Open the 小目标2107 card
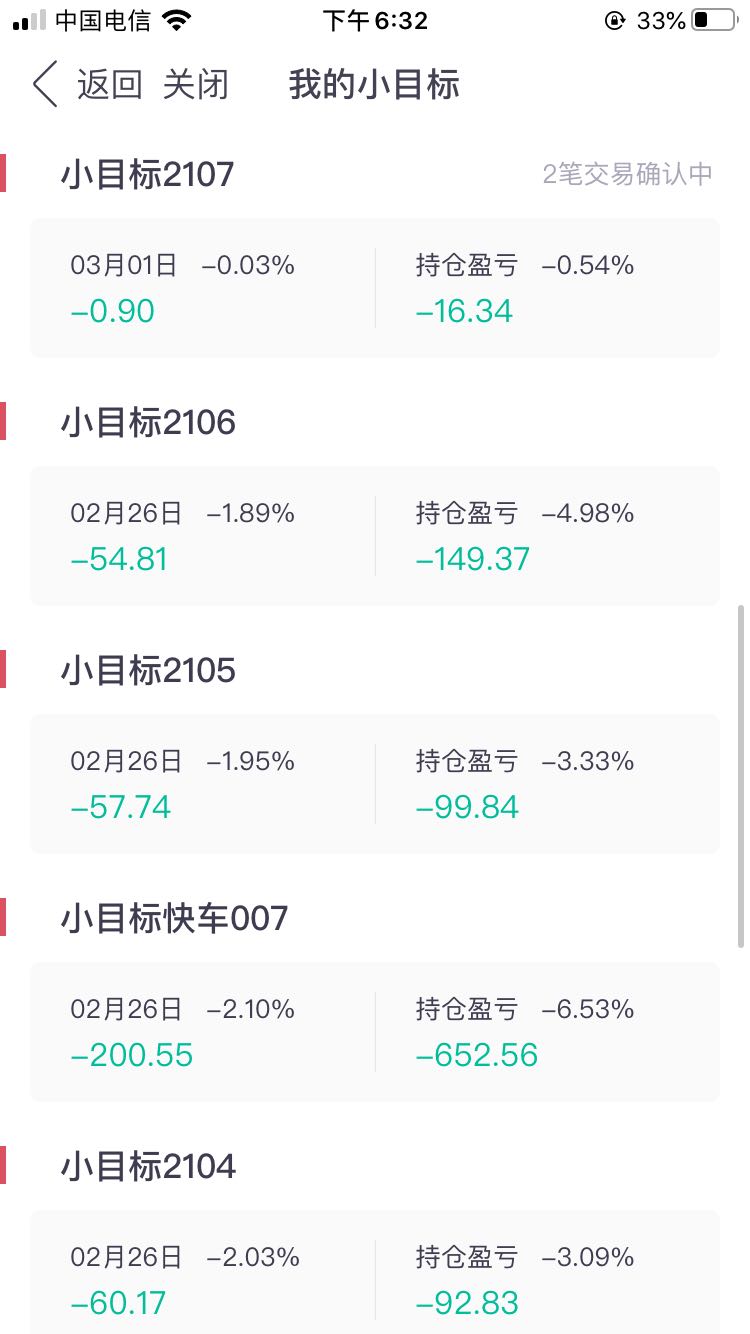The image size is (750, 1334). 375,288
